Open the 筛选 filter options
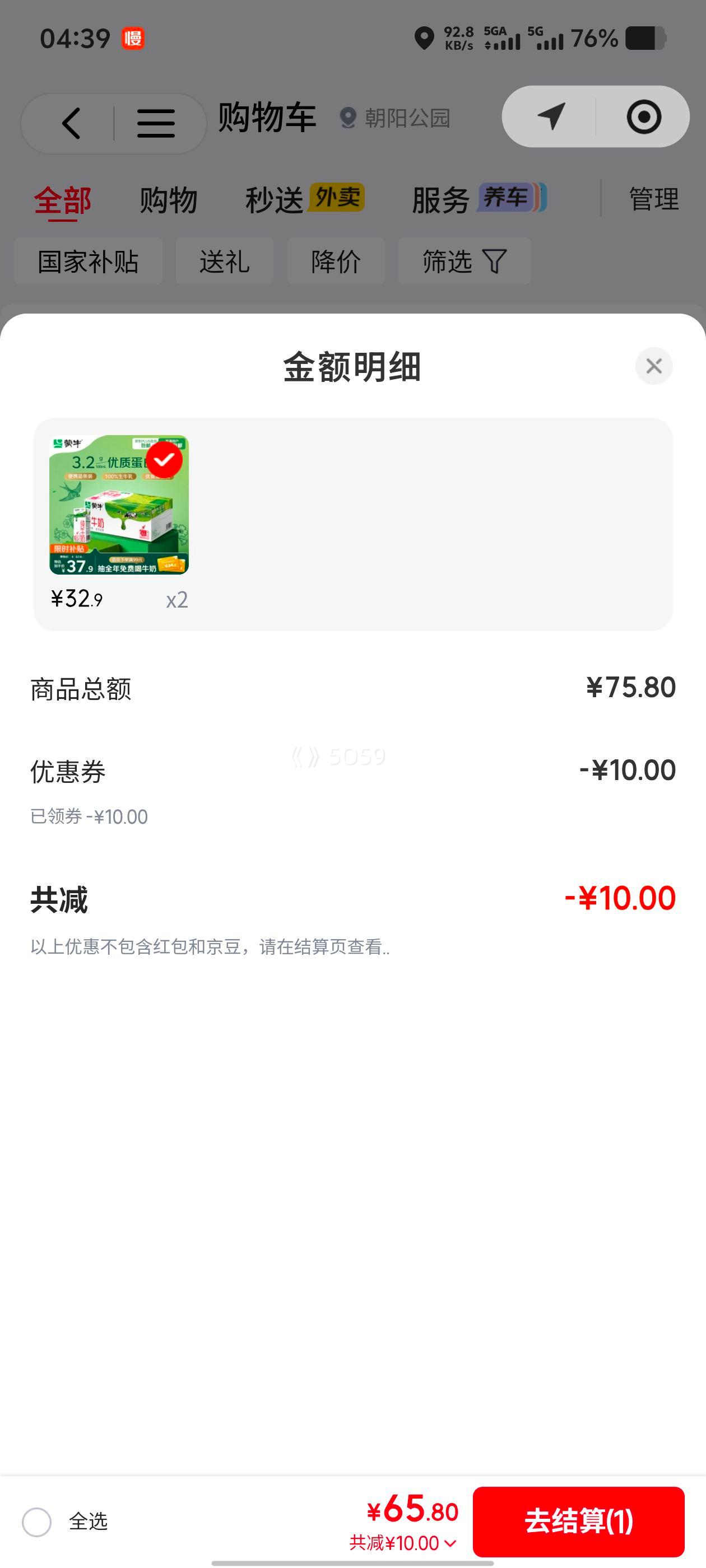Viewport: 706px width, 1568px height. tap(449, 261)
